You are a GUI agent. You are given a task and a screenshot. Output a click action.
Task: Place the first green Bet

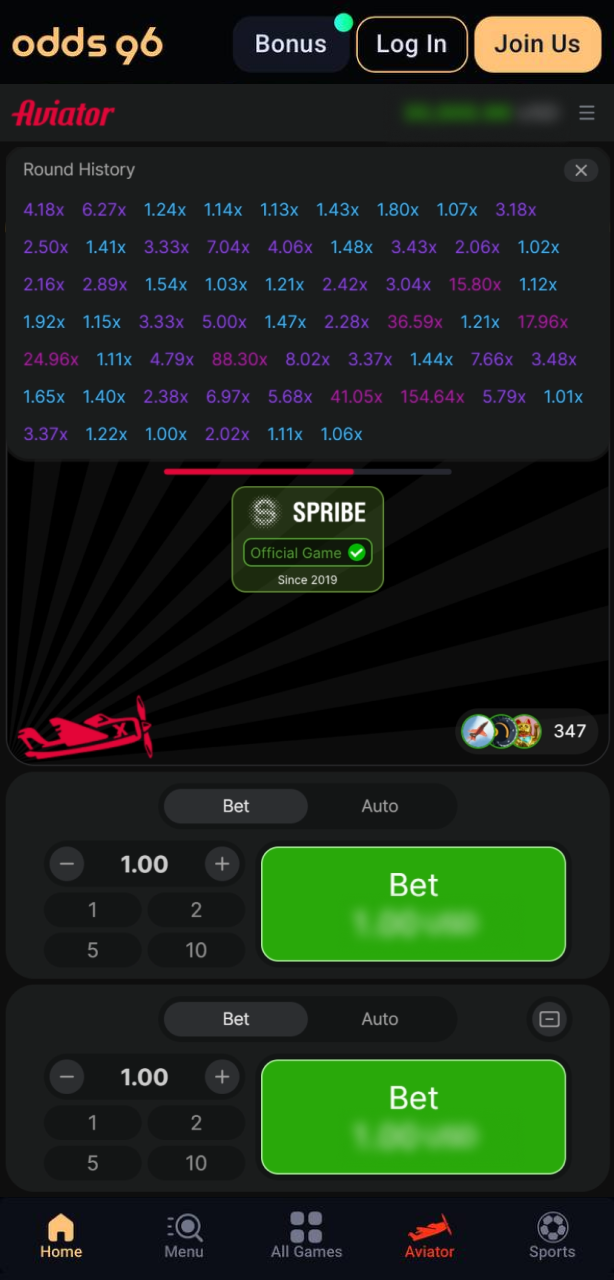tap(413, 903)
